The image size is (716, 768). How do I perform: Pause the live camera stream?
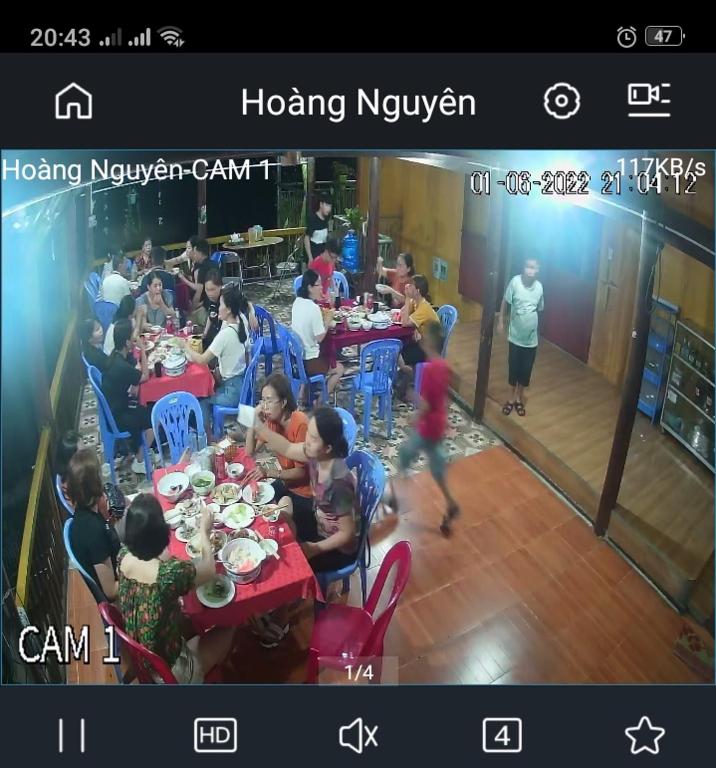(x=71, y=736)
